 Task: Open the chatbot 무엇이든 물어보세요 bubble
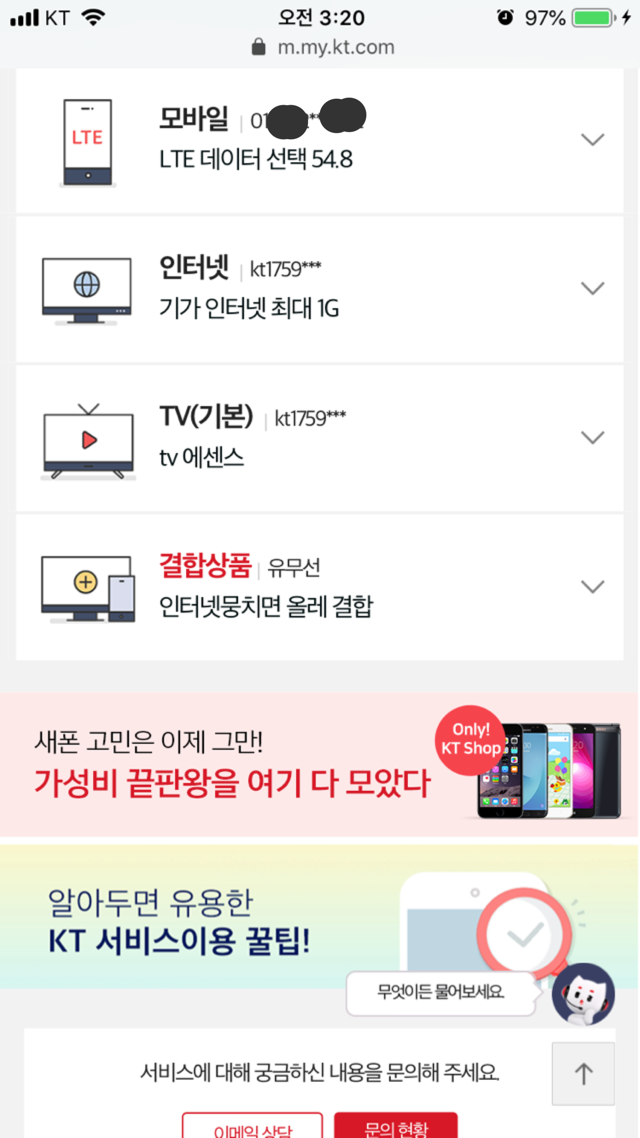441,993
